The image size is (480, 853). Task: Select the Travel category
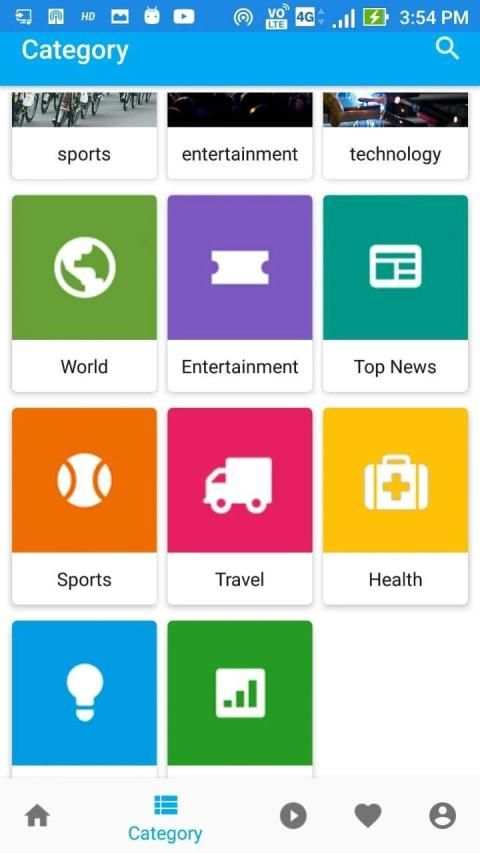click(240, 506)
